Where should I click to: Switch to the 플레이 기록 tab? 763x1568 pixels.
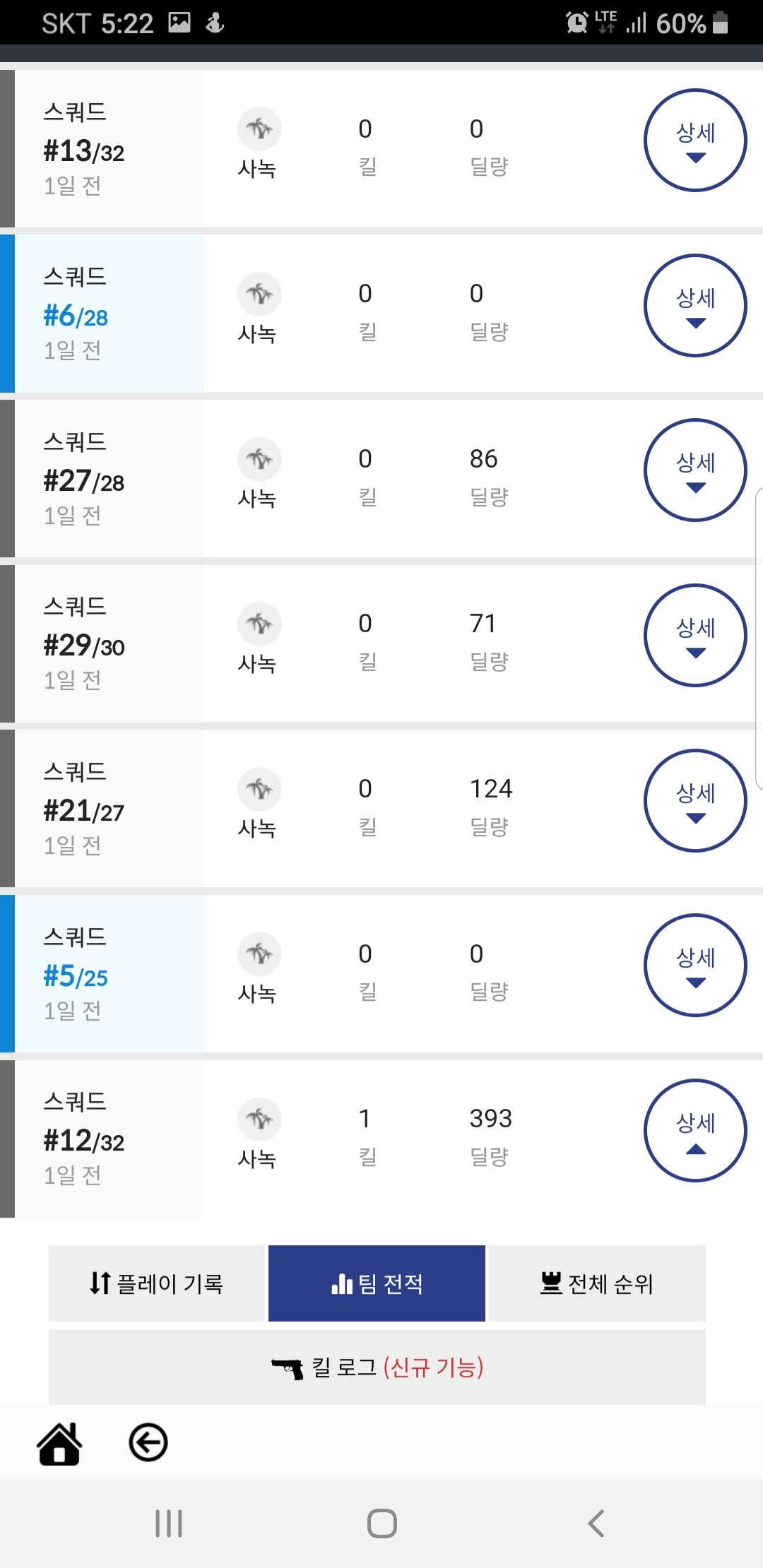[x=156, y=1283]
